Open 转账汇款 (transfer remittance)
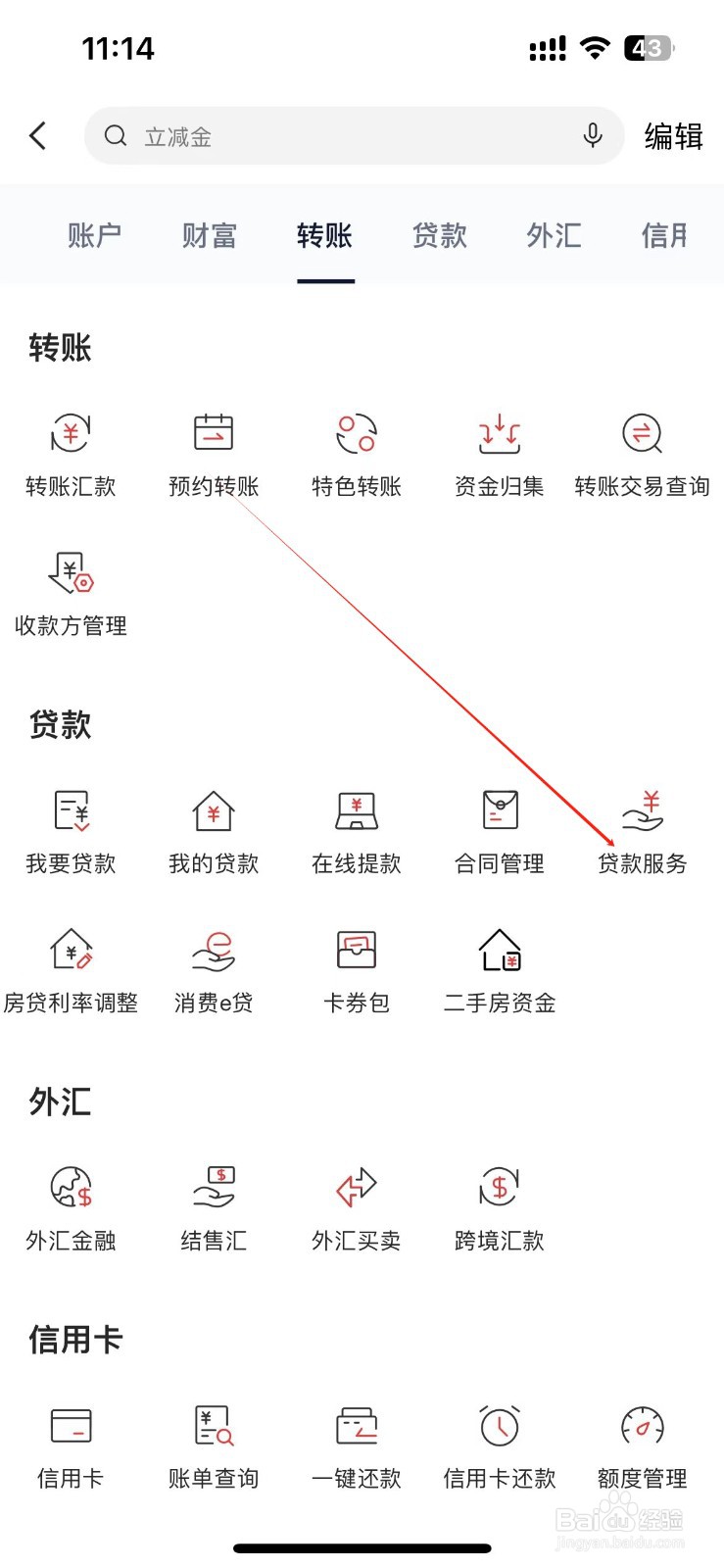 pos(69,453)
